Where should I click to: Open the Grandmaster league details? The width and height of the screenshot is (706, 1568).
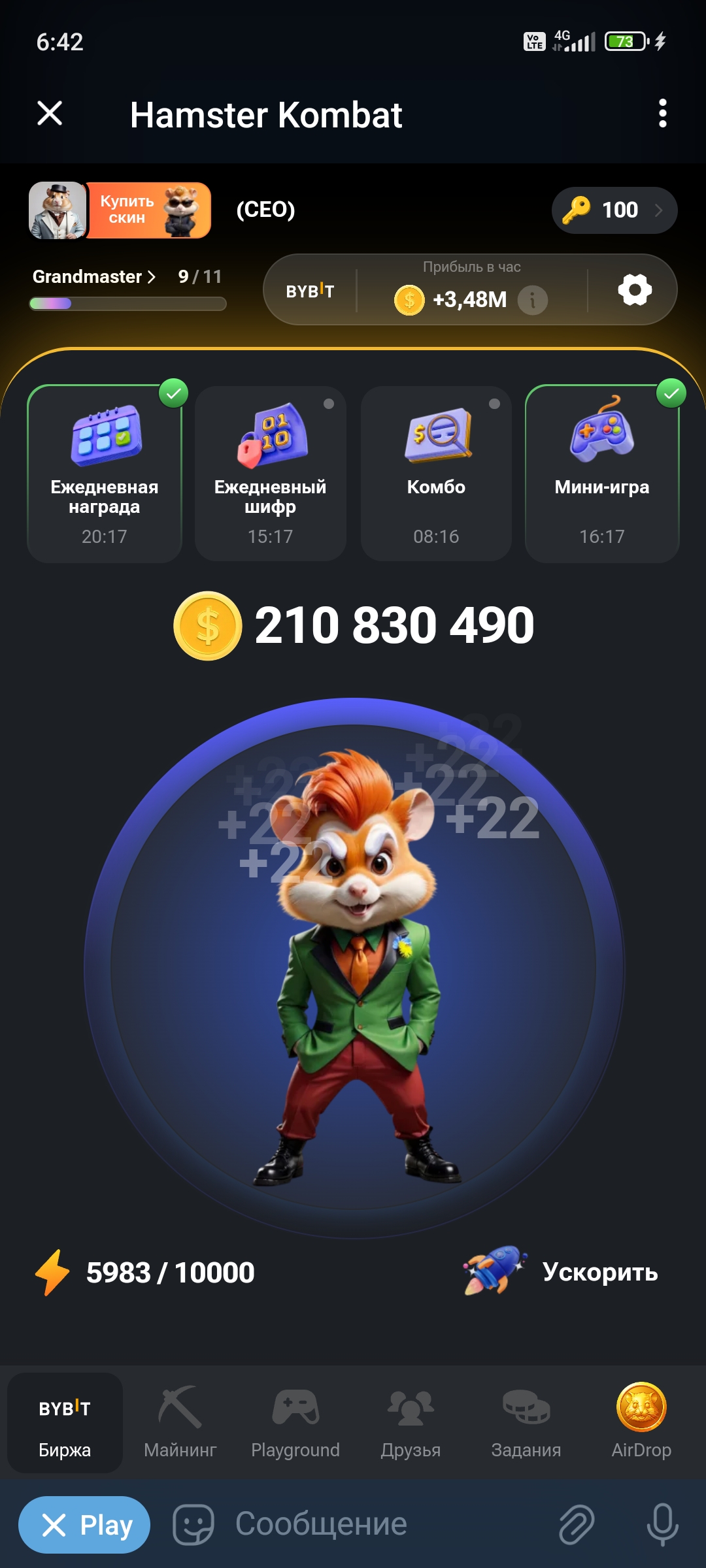point(95,277)
